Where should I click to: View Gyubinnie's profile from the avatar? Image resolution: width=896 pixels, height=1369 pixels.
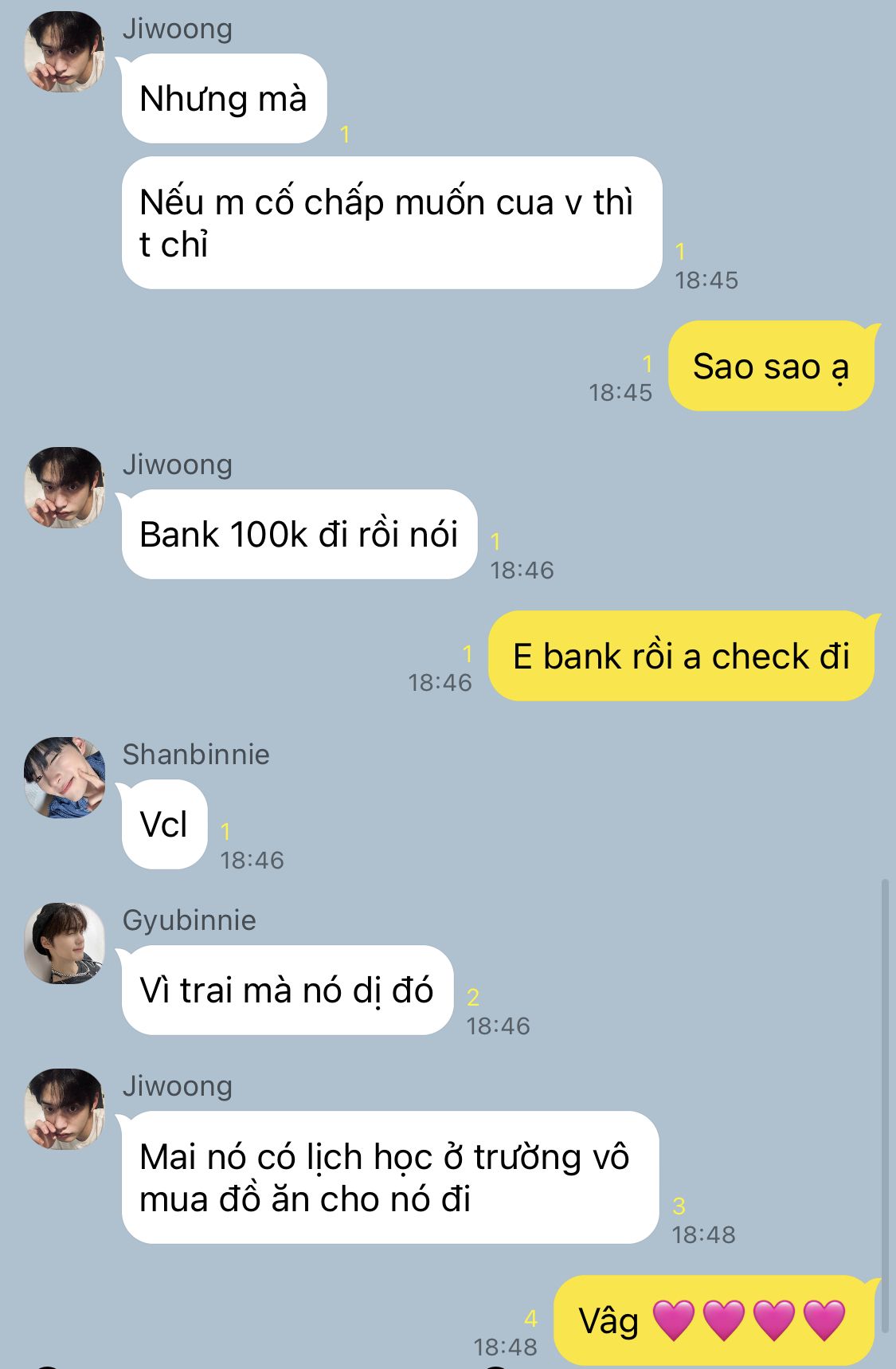[65, 943]
